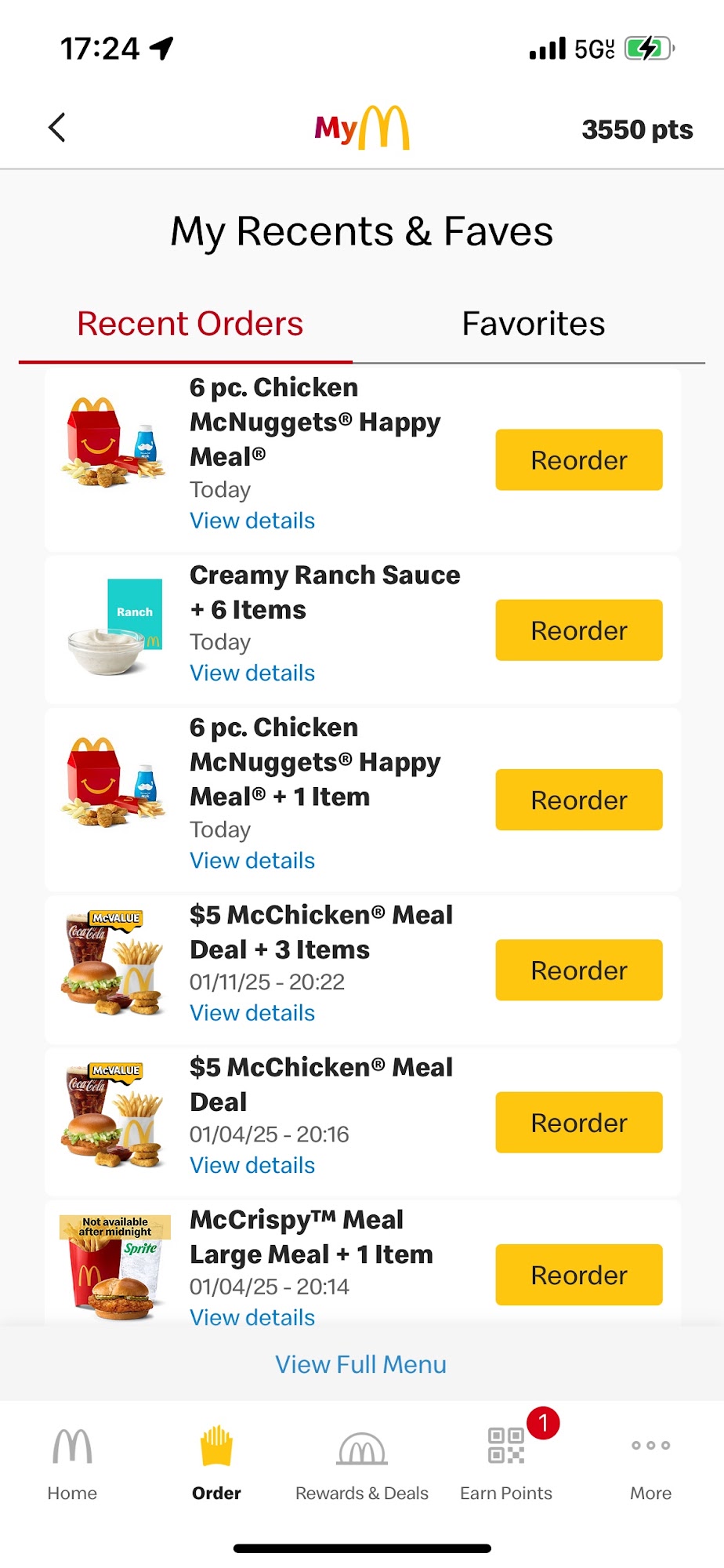Screen dimensions: 724x1568
Task: Reorder the $5 McChicken Meal Deal + 3 Items
Action: (578, 970)
